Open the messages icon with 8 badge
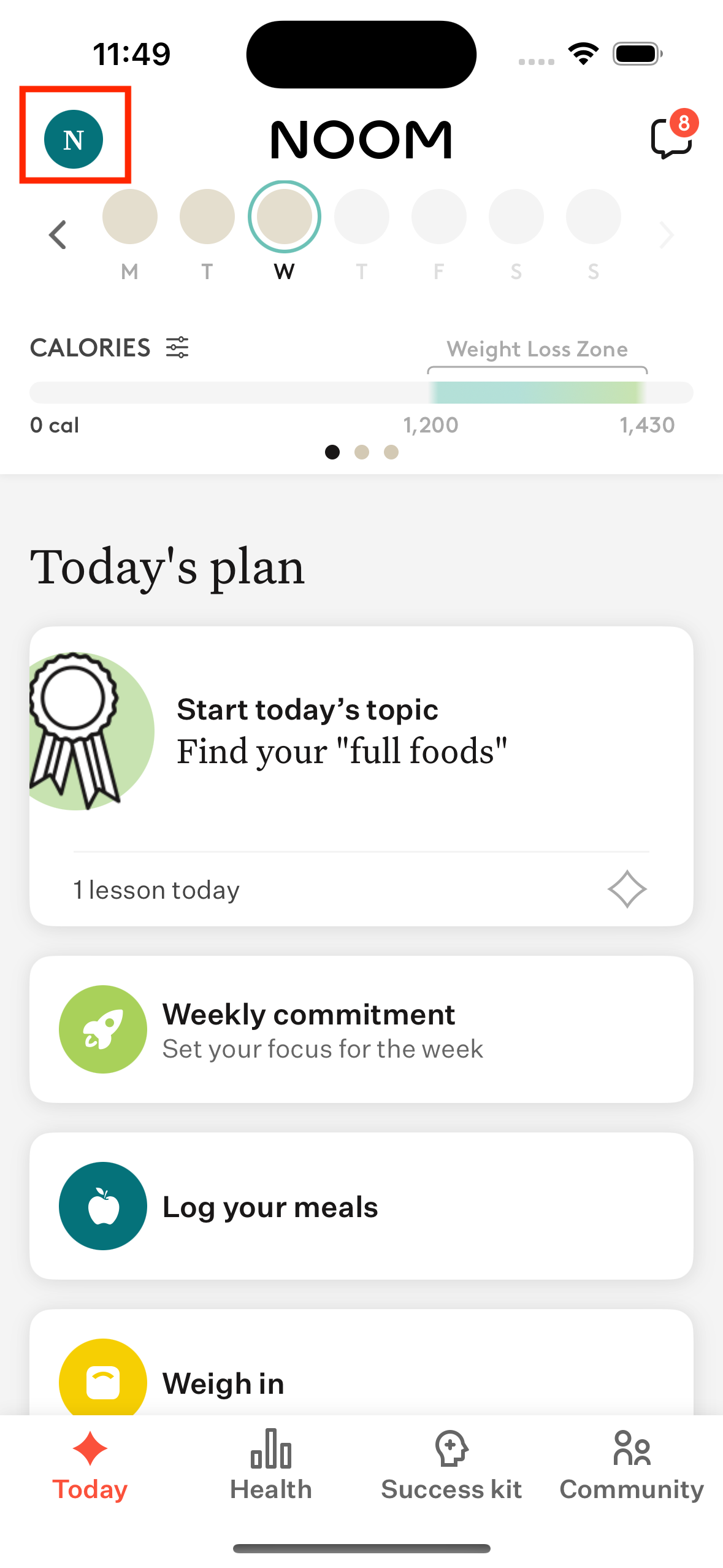The width and height of the screenshot is (723, 1568). (x=671, y=138)
